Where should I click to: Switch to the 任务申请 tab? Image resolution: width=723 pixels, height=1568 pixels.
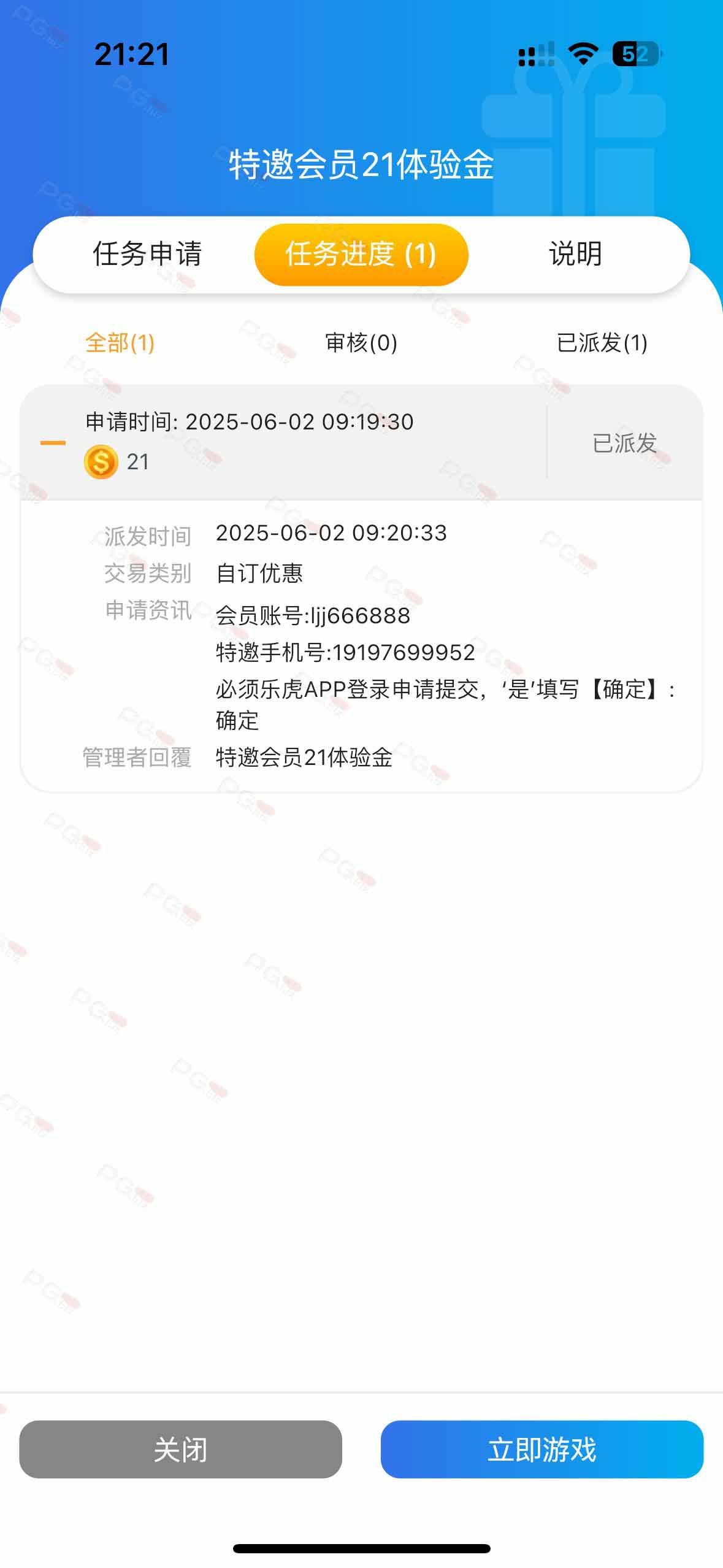147,254
